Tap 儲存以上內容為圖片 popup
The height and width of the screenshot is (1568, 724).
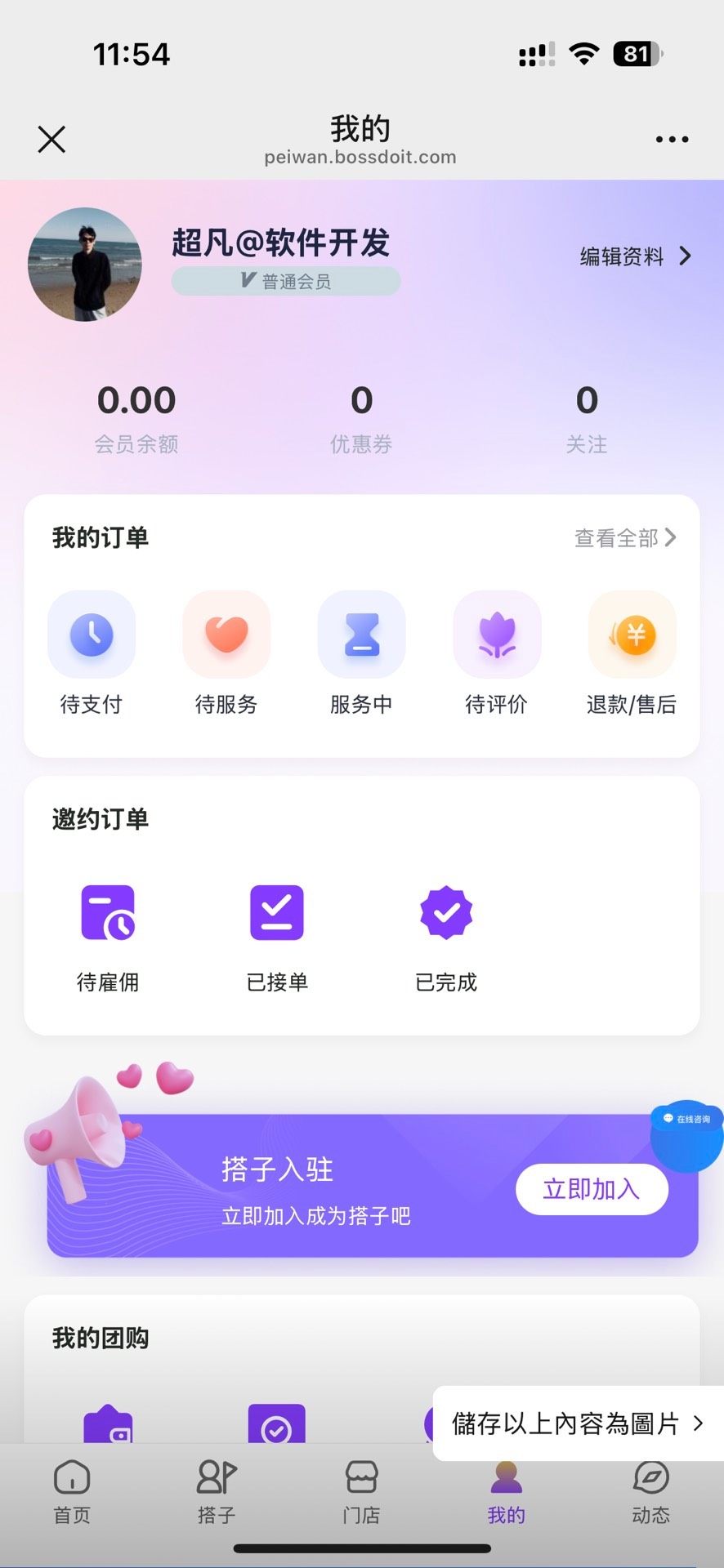pyautogui.click(x=577, y=1423)
